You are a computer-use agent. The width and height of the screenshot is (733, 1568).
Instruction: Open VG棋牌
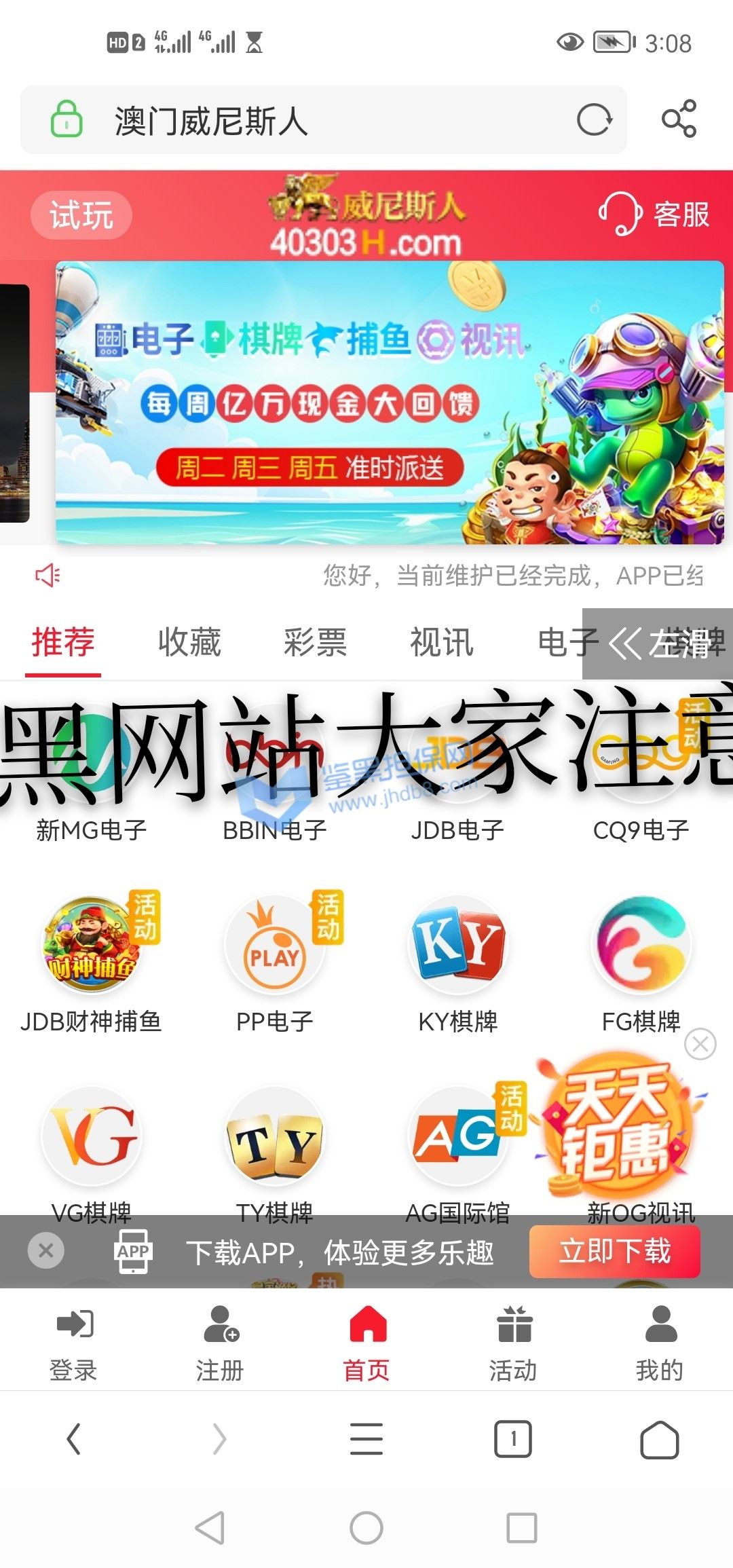pos(92,1152)
